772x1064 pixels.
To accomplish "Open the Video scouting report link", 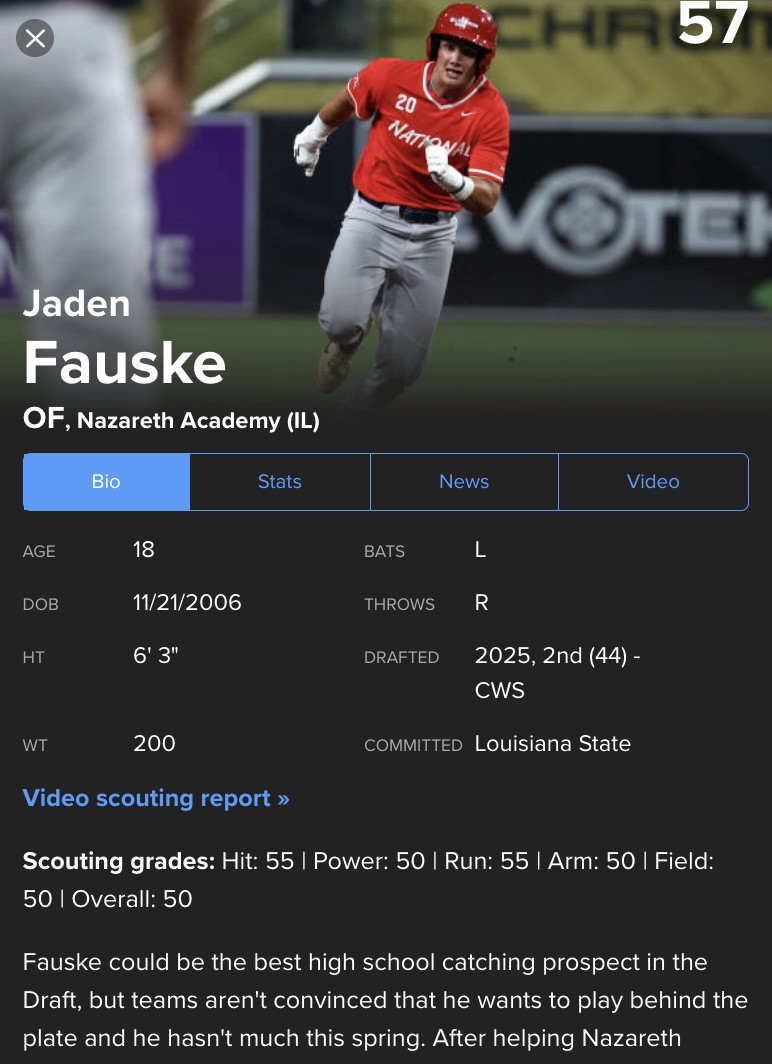I will 156,798.
